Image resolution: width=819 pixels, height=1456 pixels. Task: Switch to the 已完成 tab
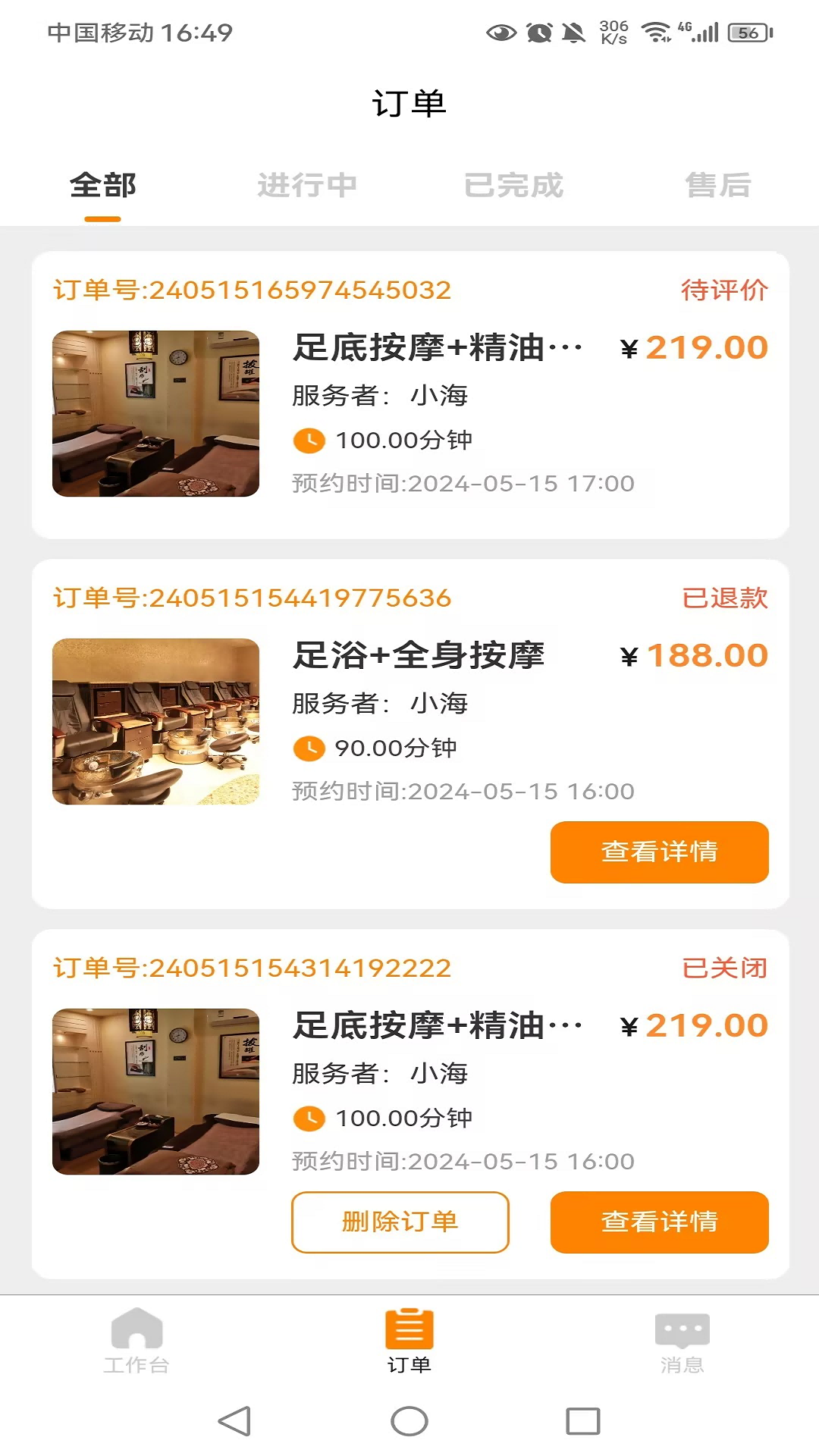point(513,185)
